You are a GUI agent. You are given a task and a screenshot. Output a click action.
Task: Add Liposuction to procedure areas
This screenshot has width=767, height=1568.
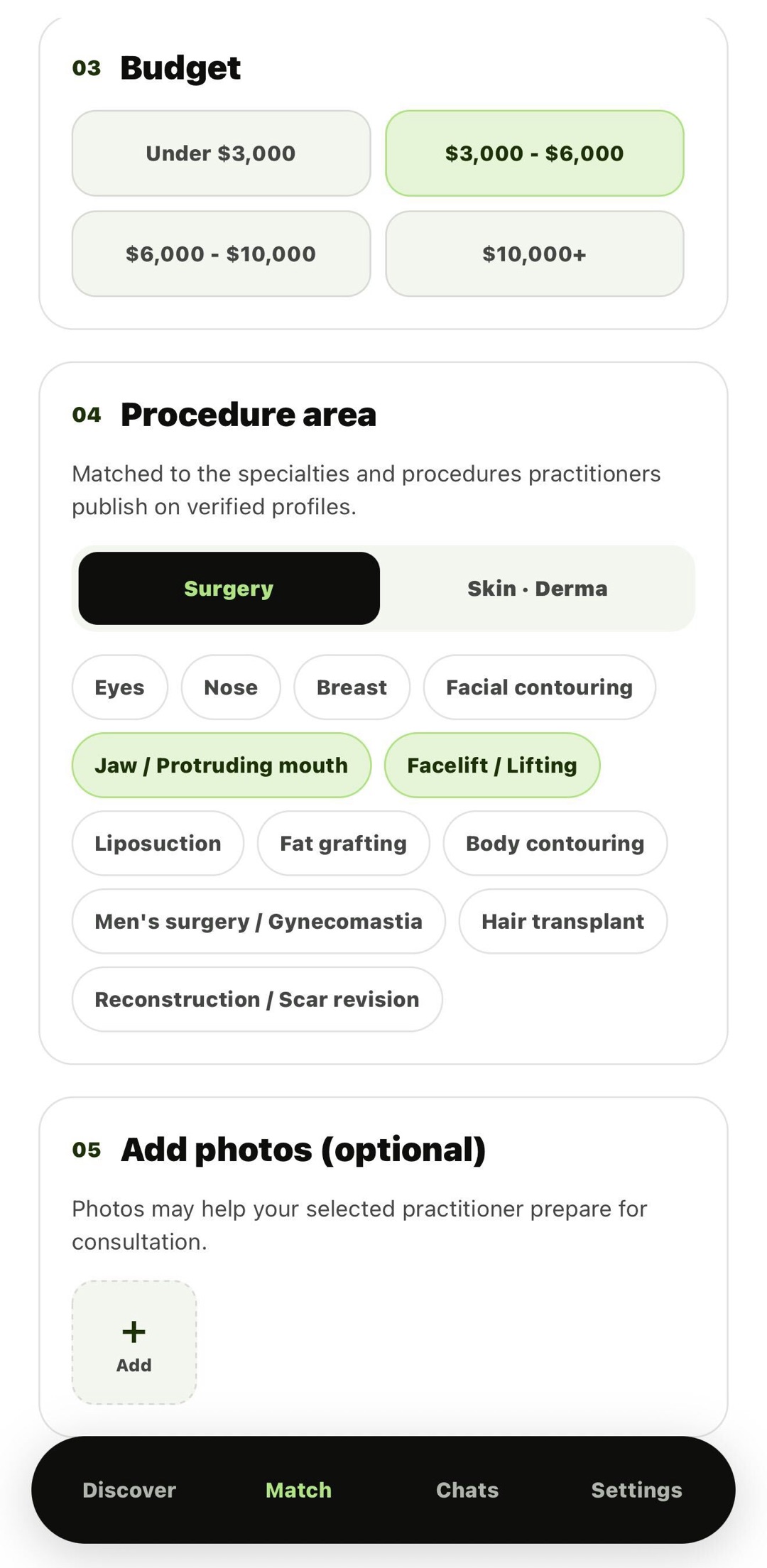[x=158, y=844]
